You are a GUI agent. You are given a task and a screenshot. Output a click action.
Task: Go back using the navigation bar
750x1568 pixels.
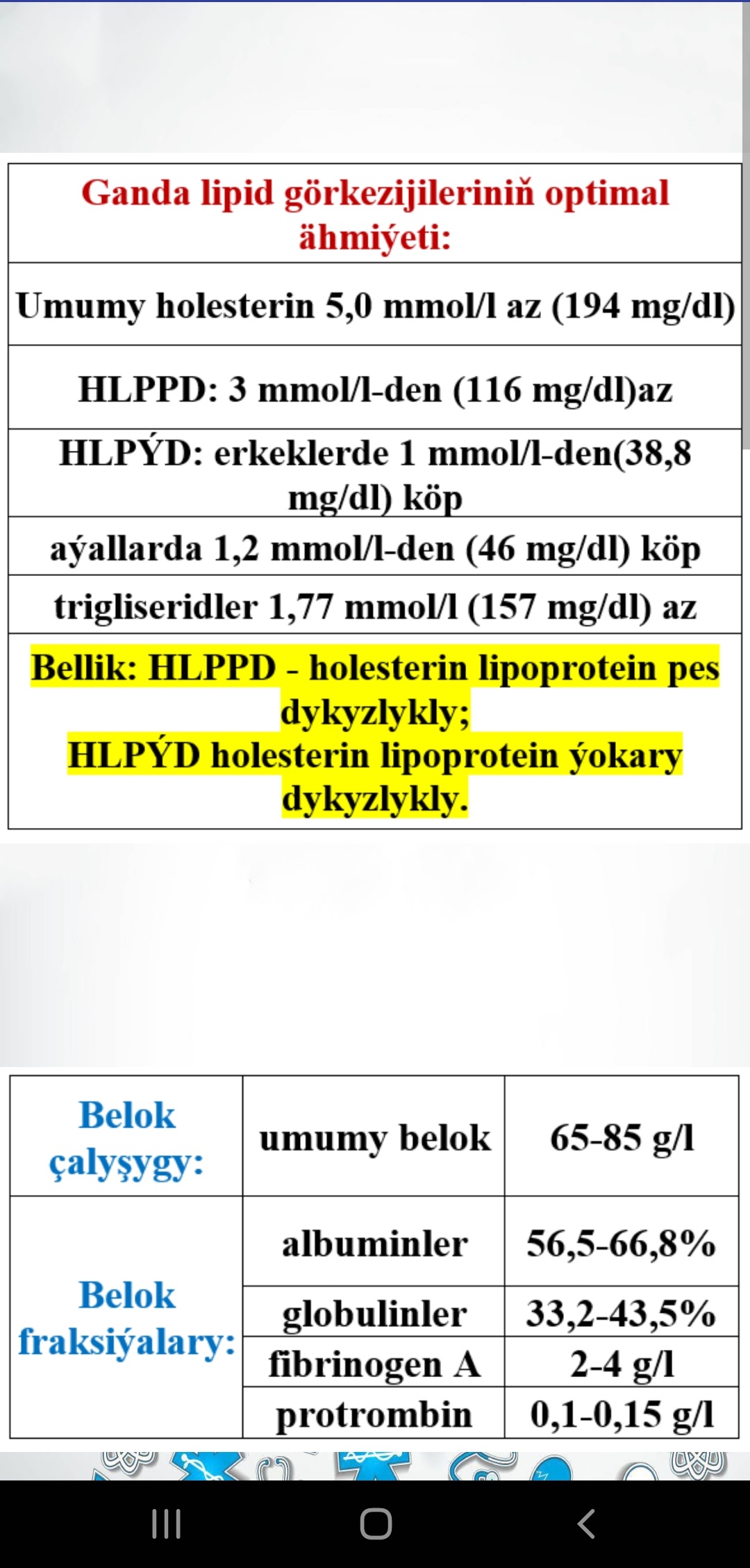click(x=585, y=1524)
